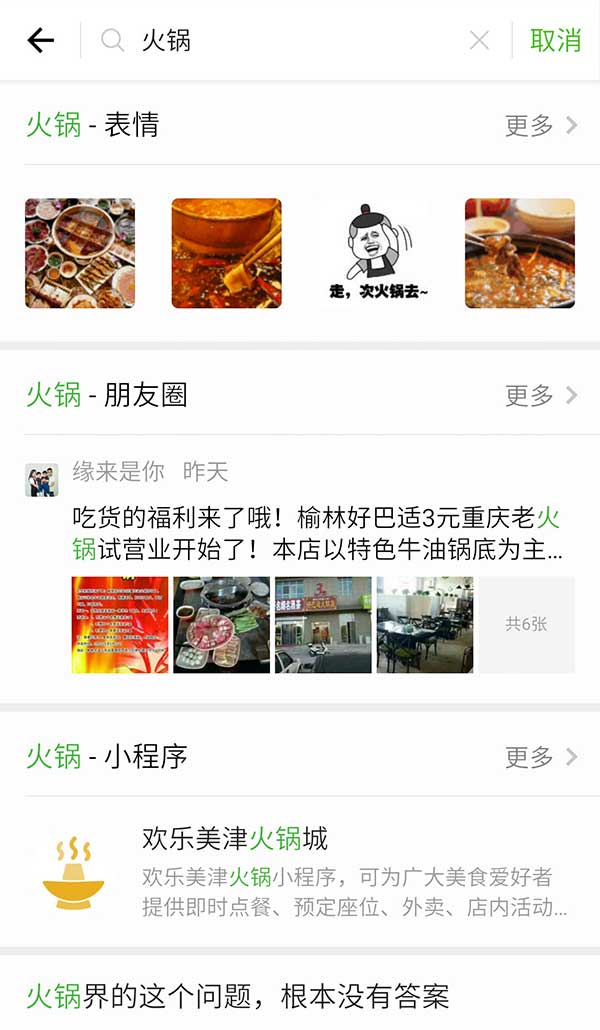Open 更多 for 火锅 表情

541,126
